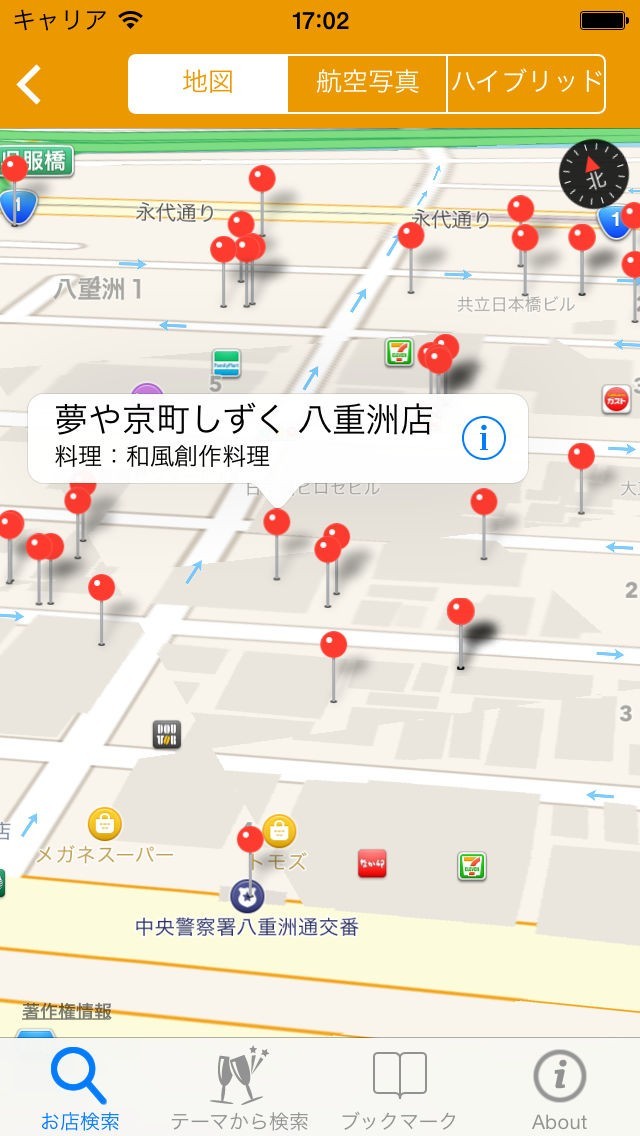Open the About tab

click(x=559, y=1088)
